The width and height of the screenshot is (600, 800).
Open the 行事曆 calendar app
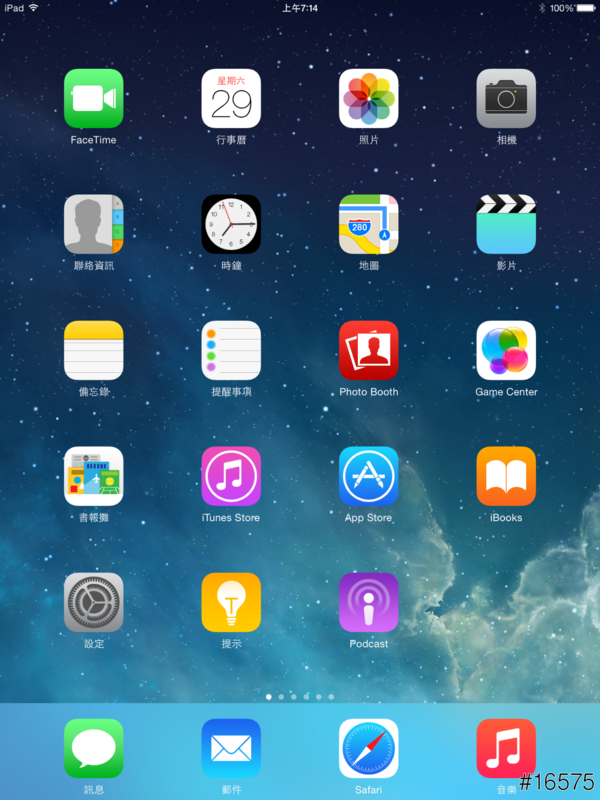[x=231, y=98]
